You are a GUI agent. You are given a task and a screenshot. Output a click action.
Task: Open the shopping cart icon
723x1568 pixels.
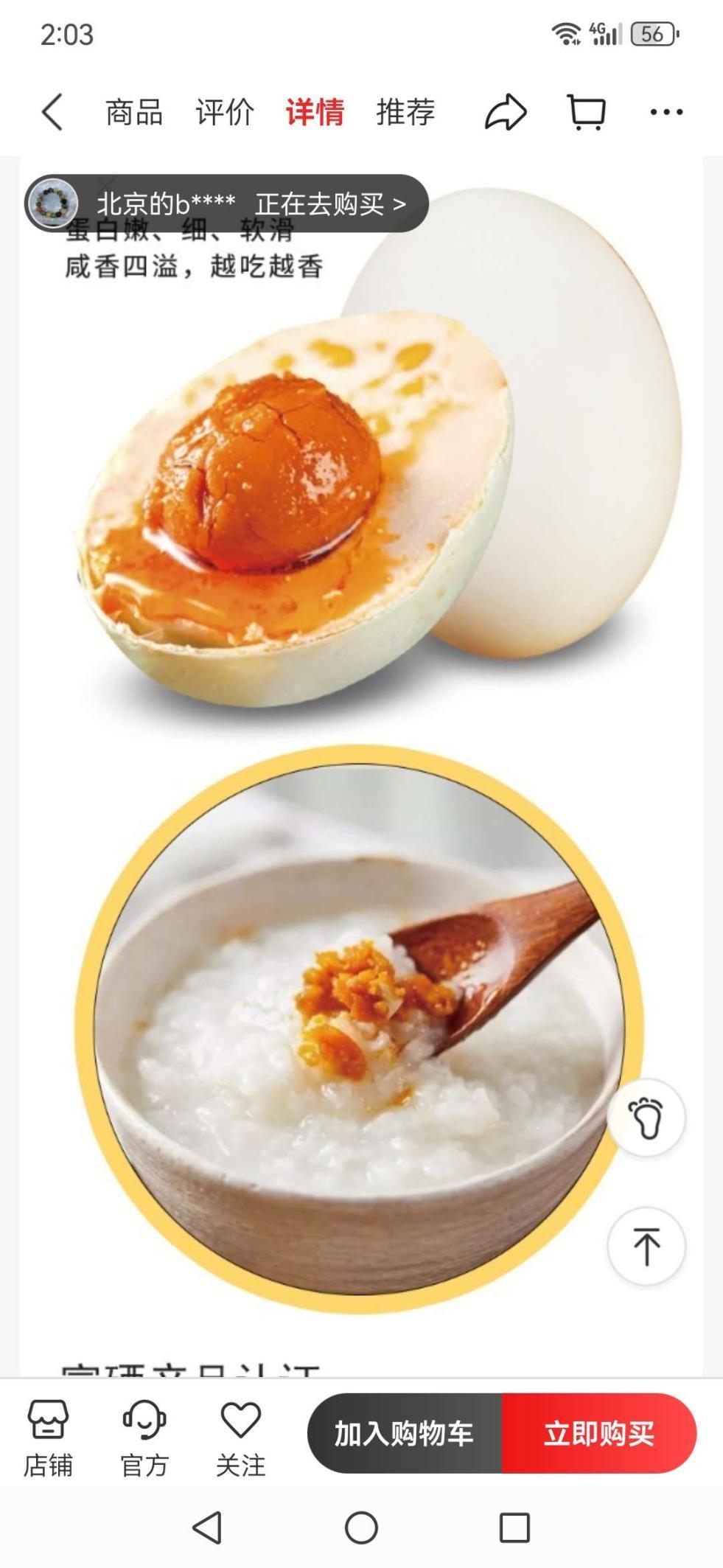point(587,112)
